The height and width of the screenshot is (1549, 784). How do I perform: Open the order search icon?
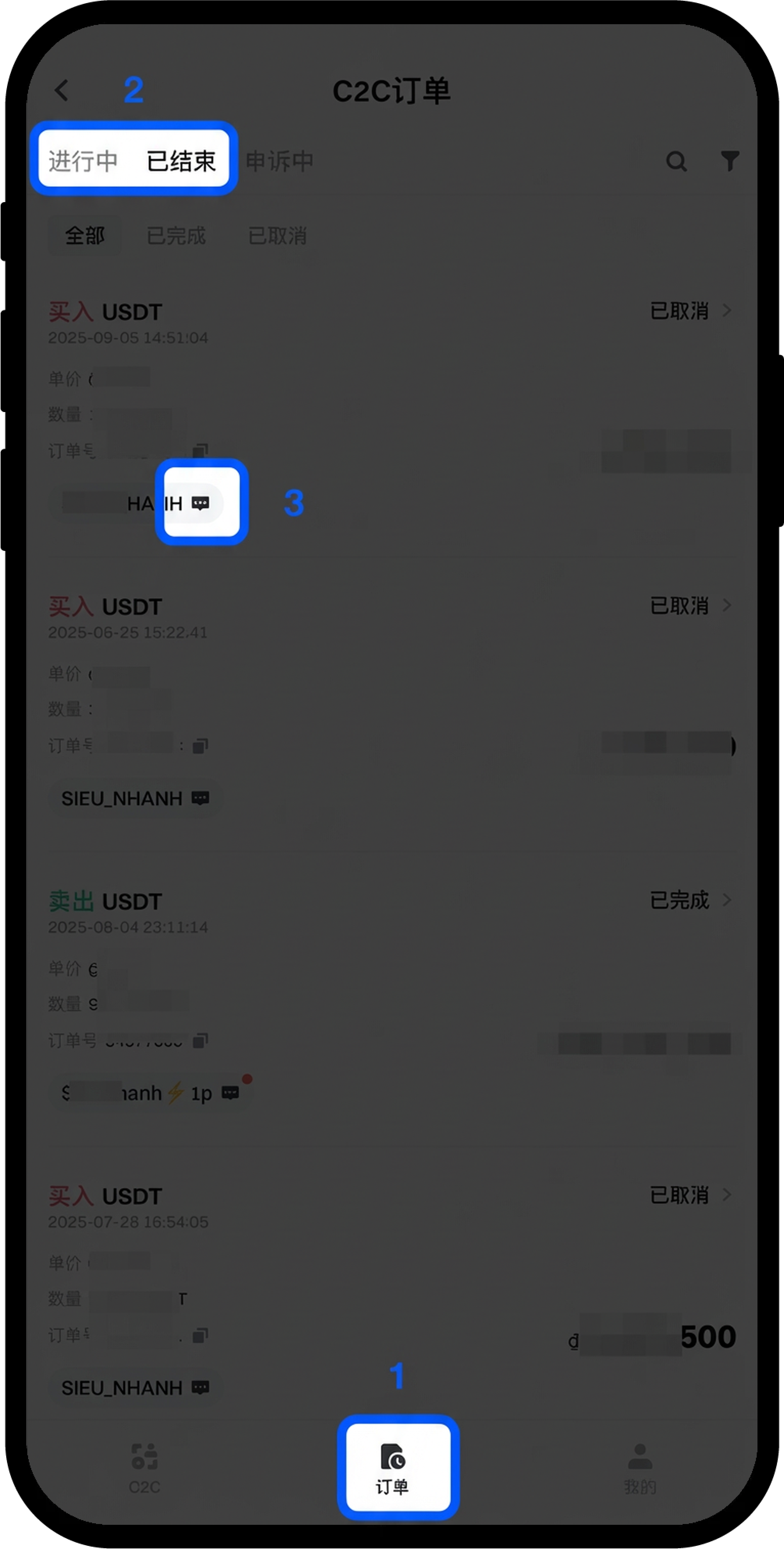[x=676, y=161]
